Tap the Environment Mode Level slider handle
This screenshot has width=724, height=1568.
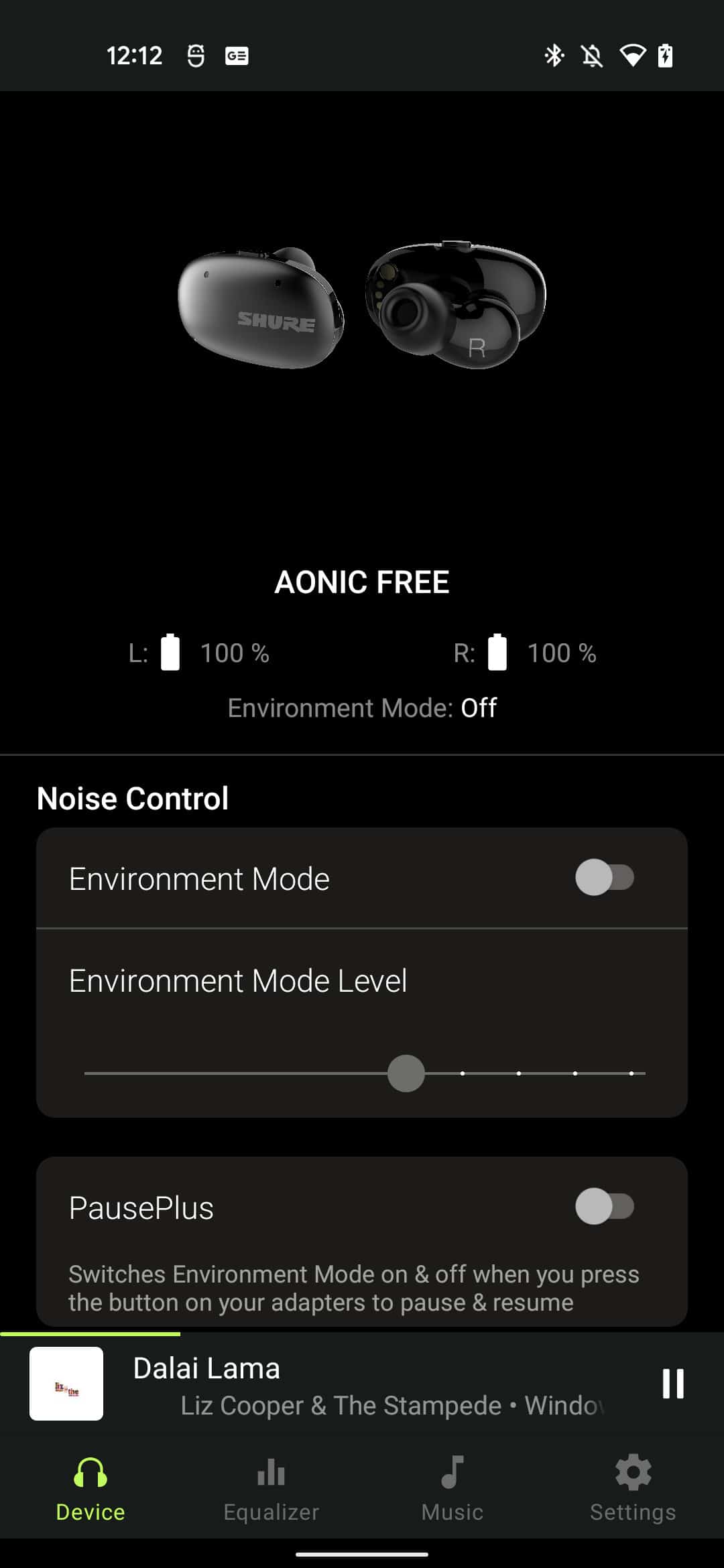[406, 1073]
